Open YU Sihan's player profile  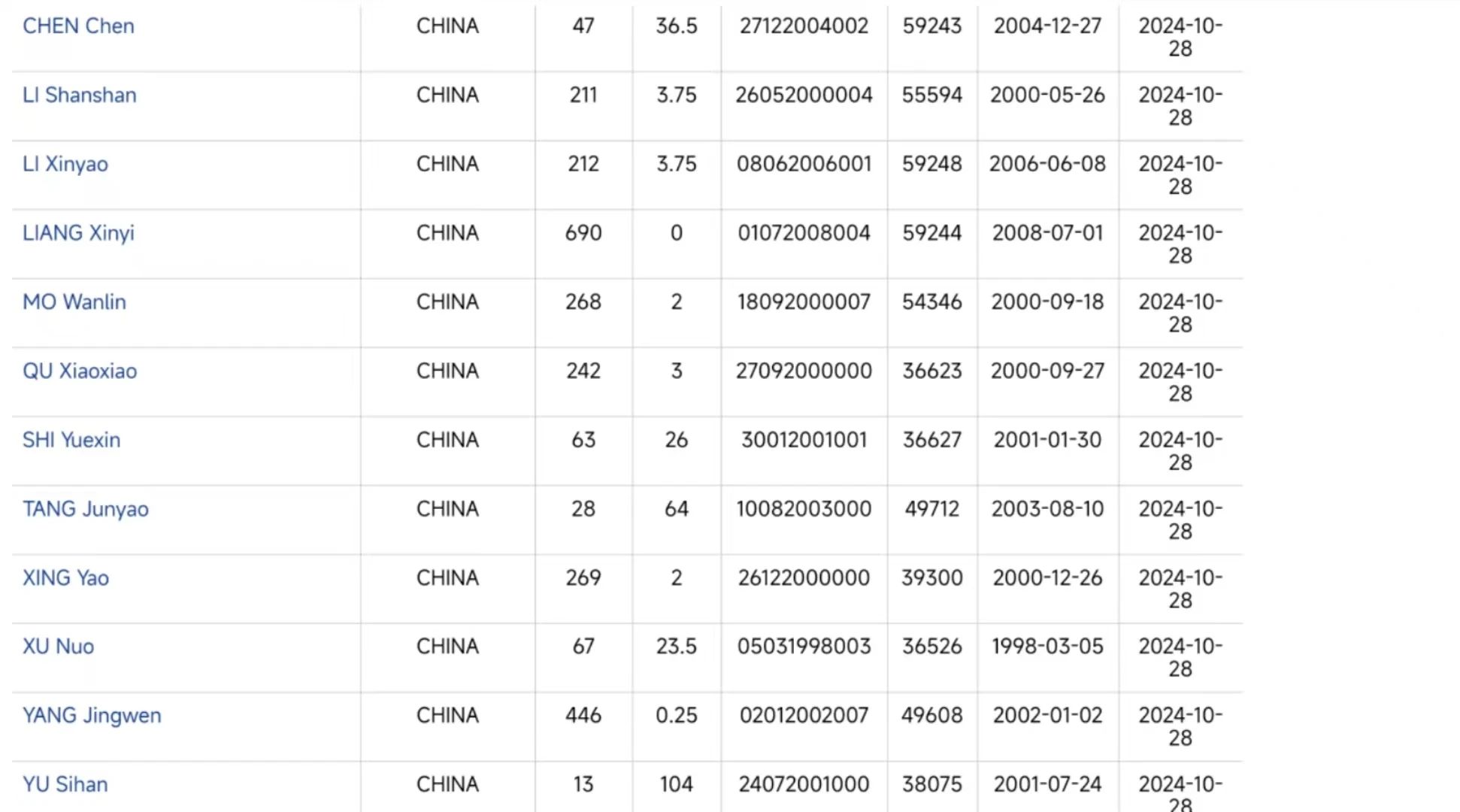point(65,784)
